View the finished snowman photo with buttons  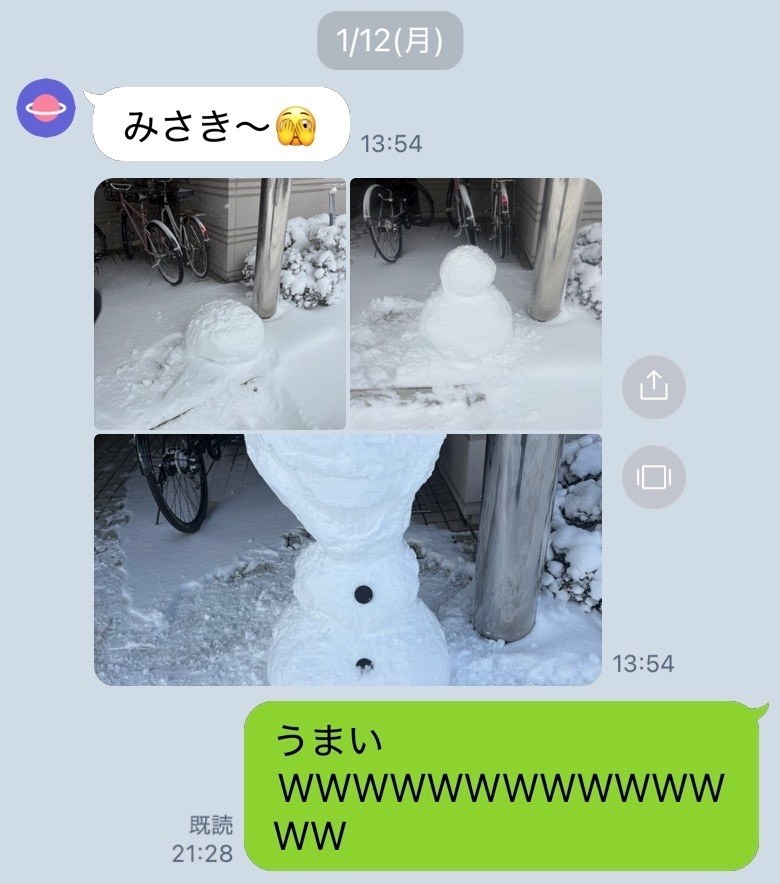click(350, 560)
